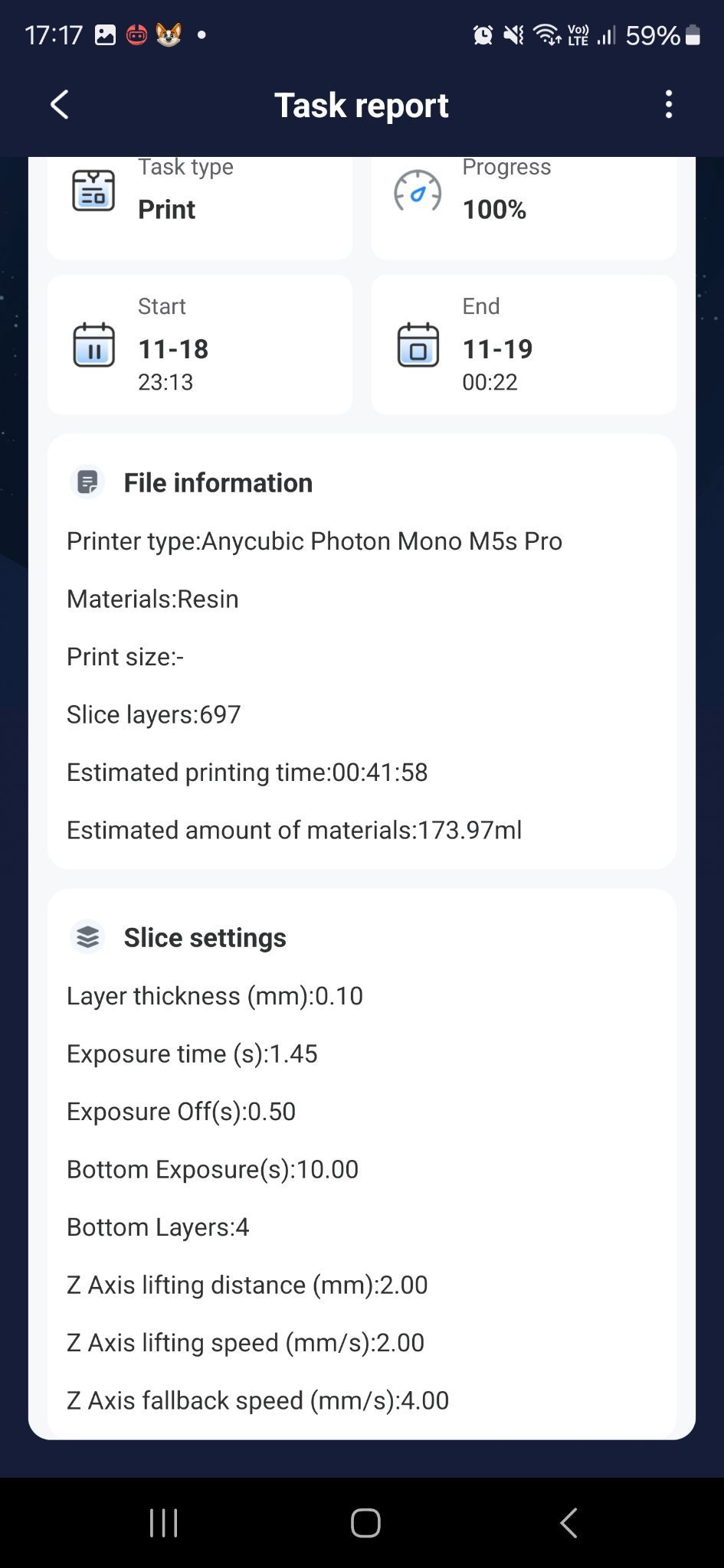Open the three-dot overflow menu
724x1568 pixels.
pos(669,105)
